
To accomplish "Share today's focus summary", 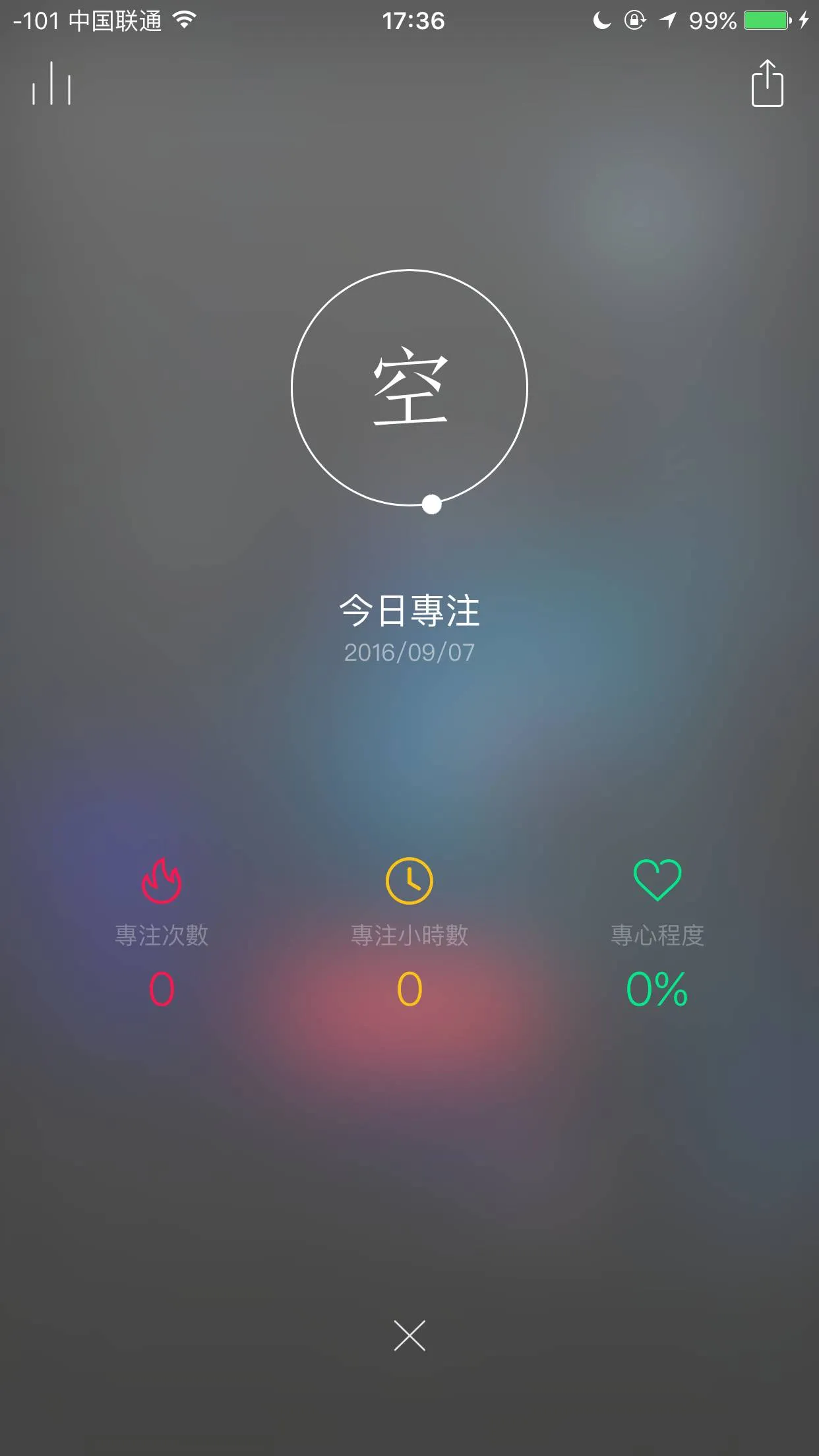I will click(767, 84).
